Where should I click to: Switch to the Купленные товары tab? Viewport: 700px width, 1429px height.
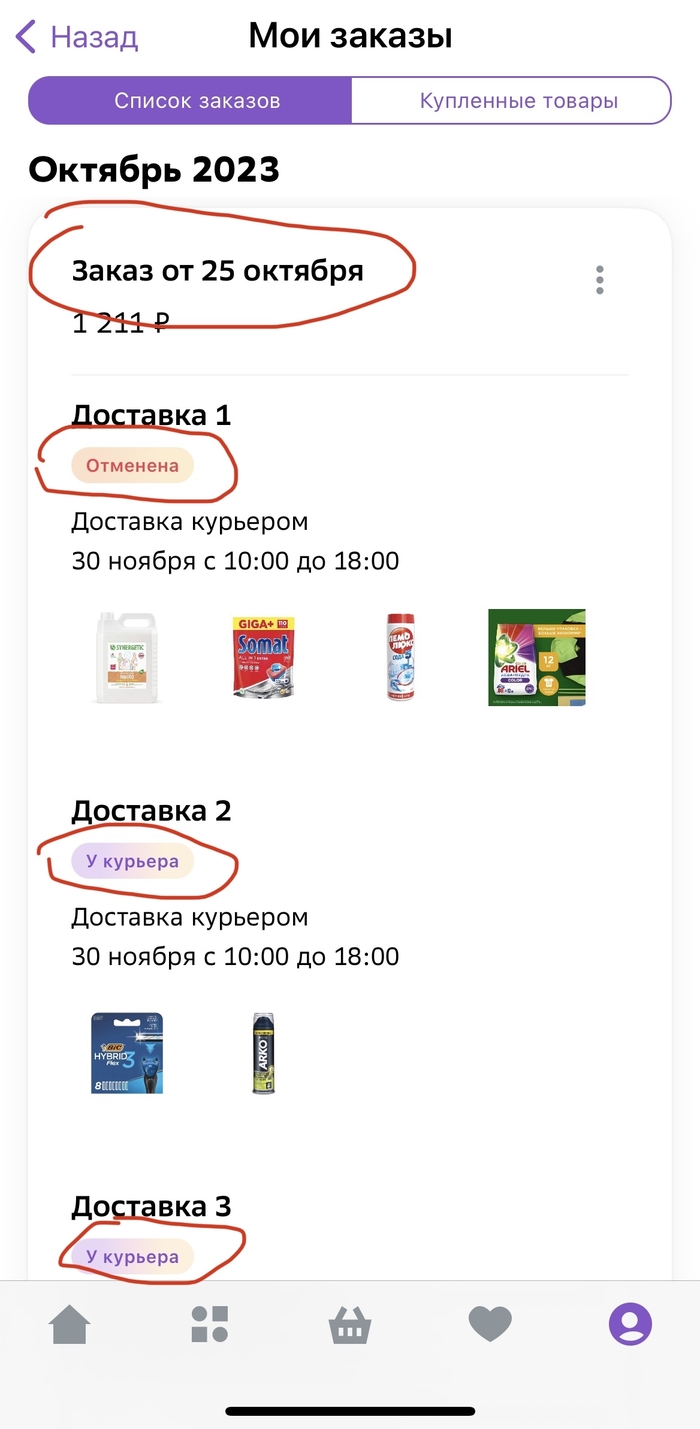pyautogui.click(x=518, y=101)
